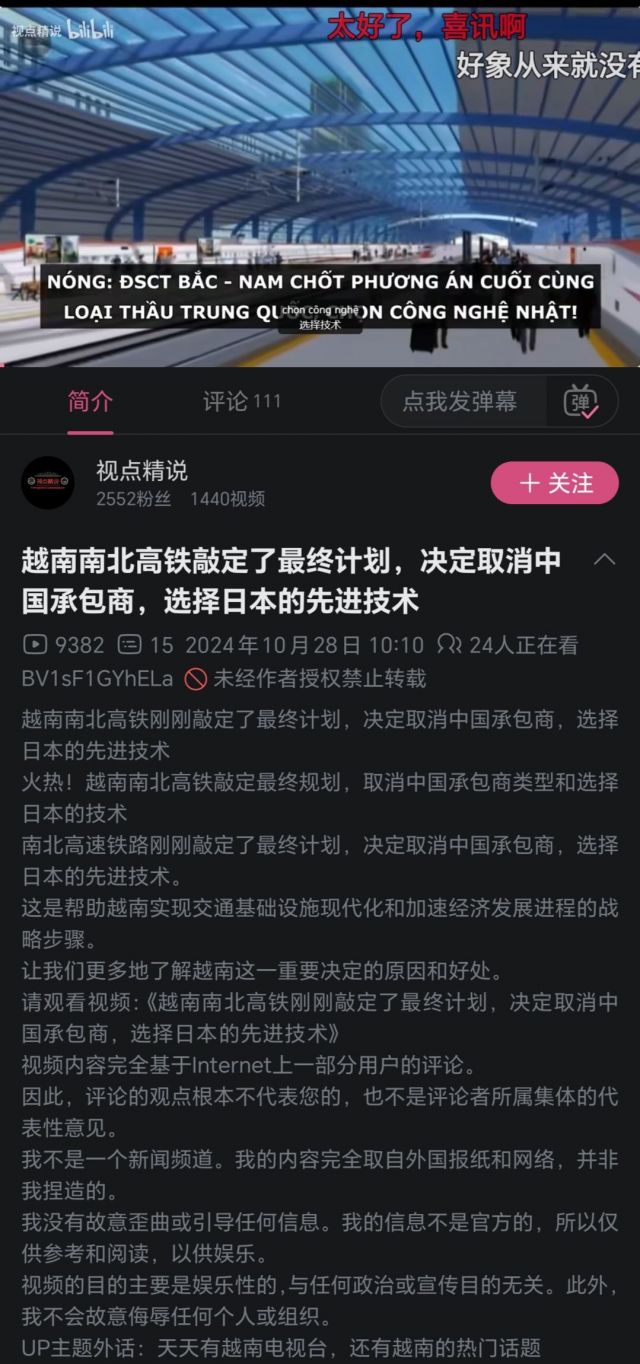
Task: Tap the 点我发弹幕 input field
Action: (460, 402)
